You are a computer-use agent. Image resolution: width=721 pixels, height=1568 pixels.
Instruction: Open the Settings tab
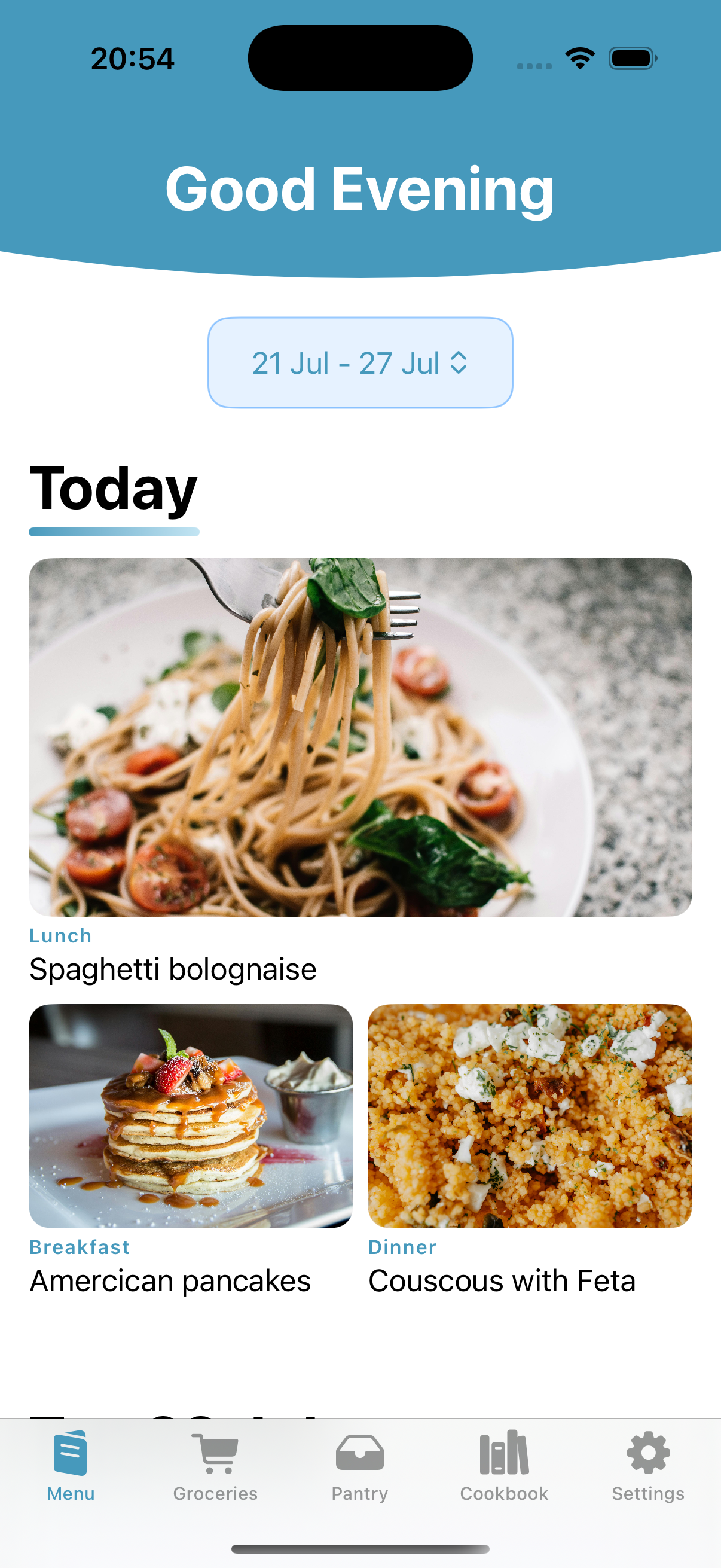point(648,1466)
